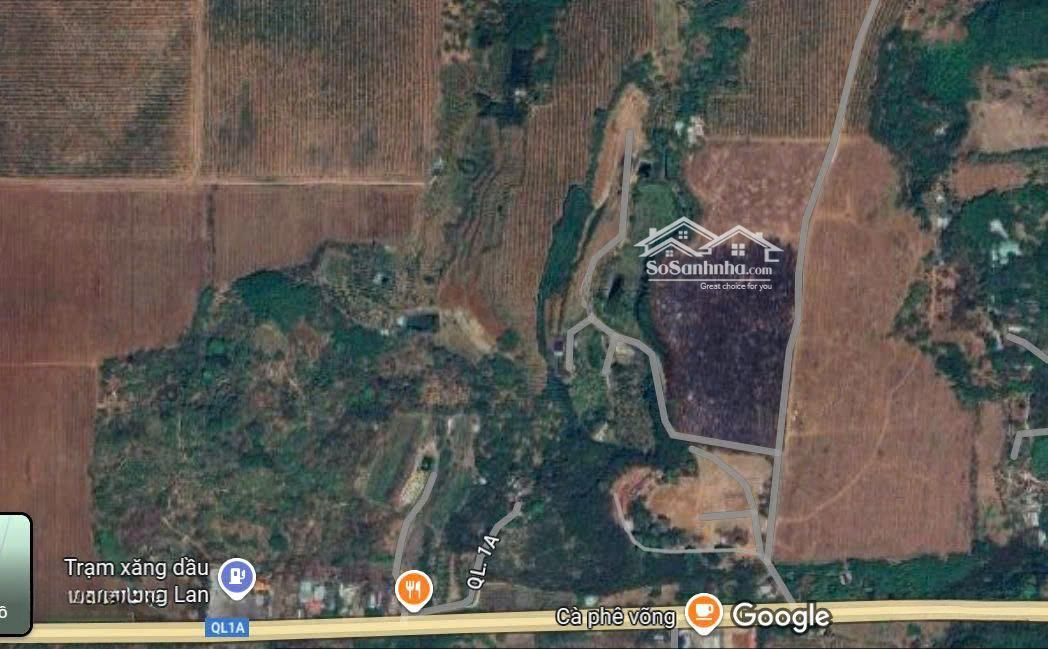Open the Cà phê võng cafe marker

703,610
